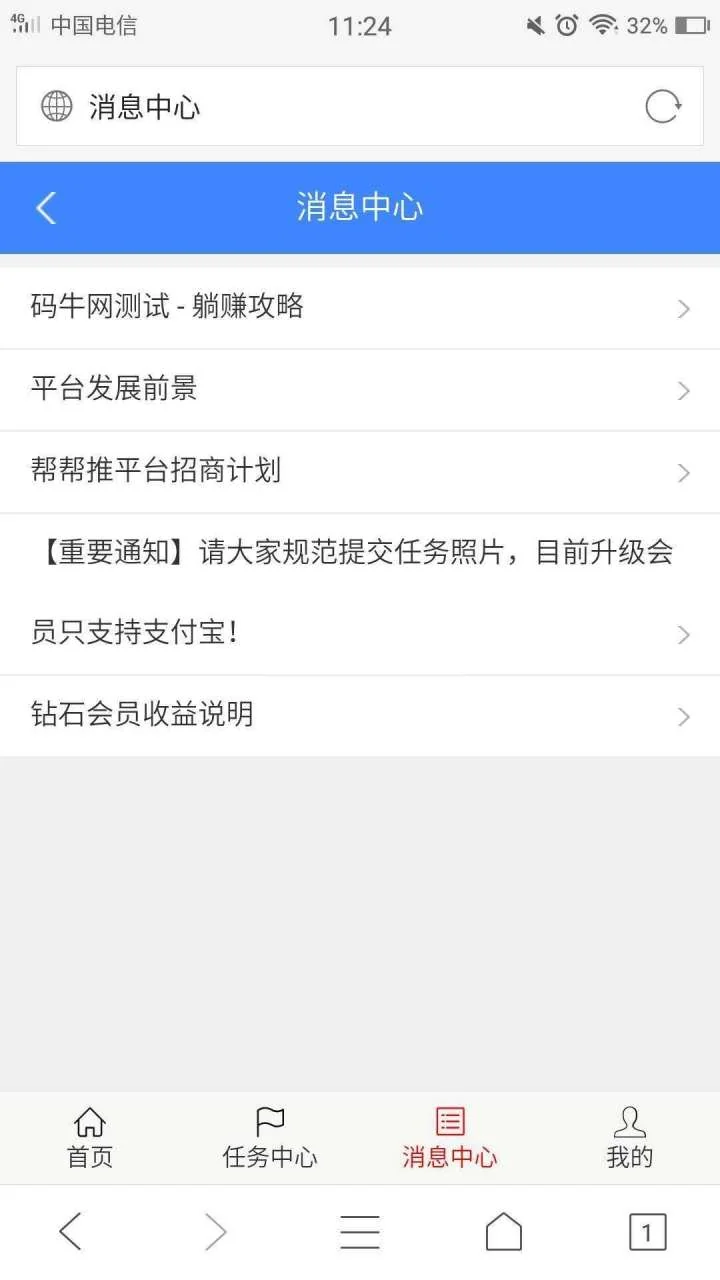Tap the browser back arrow
Image resolution: width=720 pixels, height=1280 pixels.
pos(70,1232)
